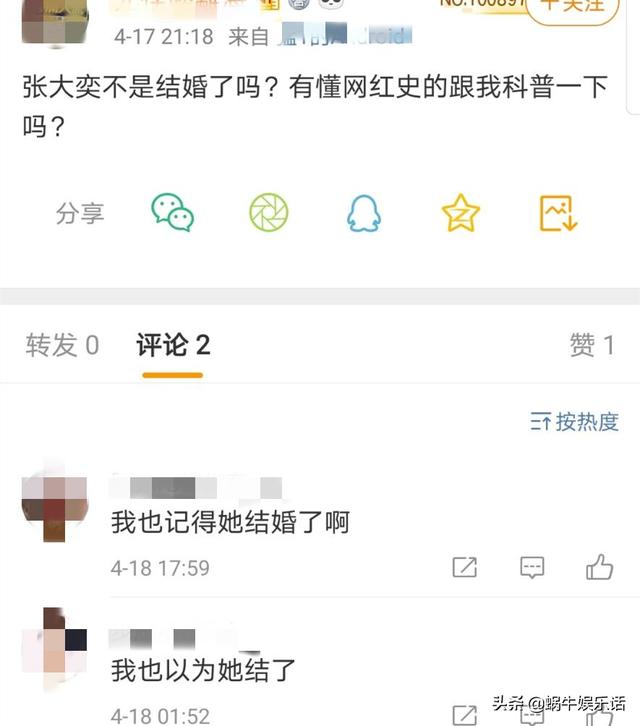Switch to the 赞 tab
The width and height of the screenshot is (640, 726).
591,346
